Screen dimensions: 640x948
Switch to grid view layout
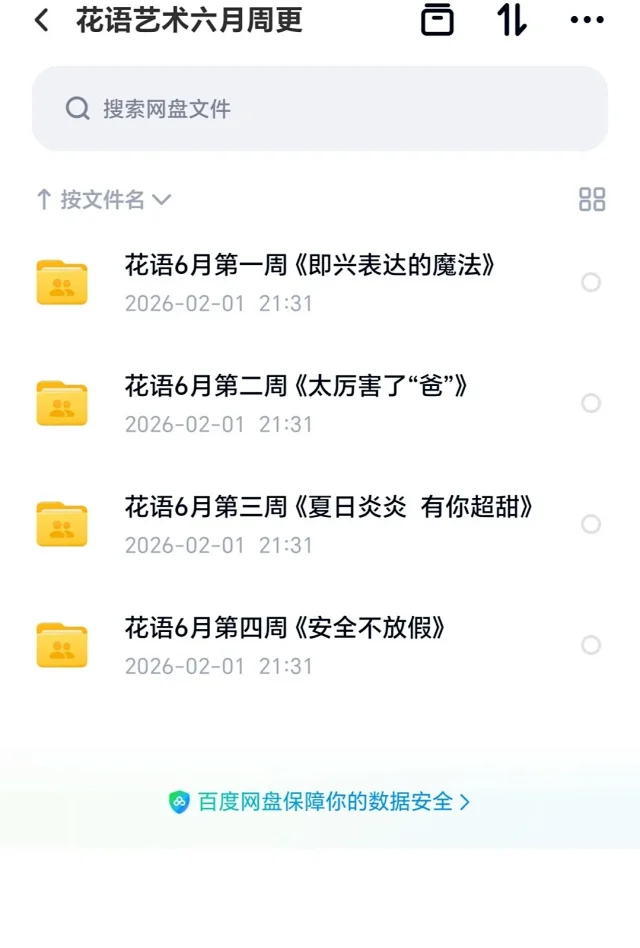592,199
